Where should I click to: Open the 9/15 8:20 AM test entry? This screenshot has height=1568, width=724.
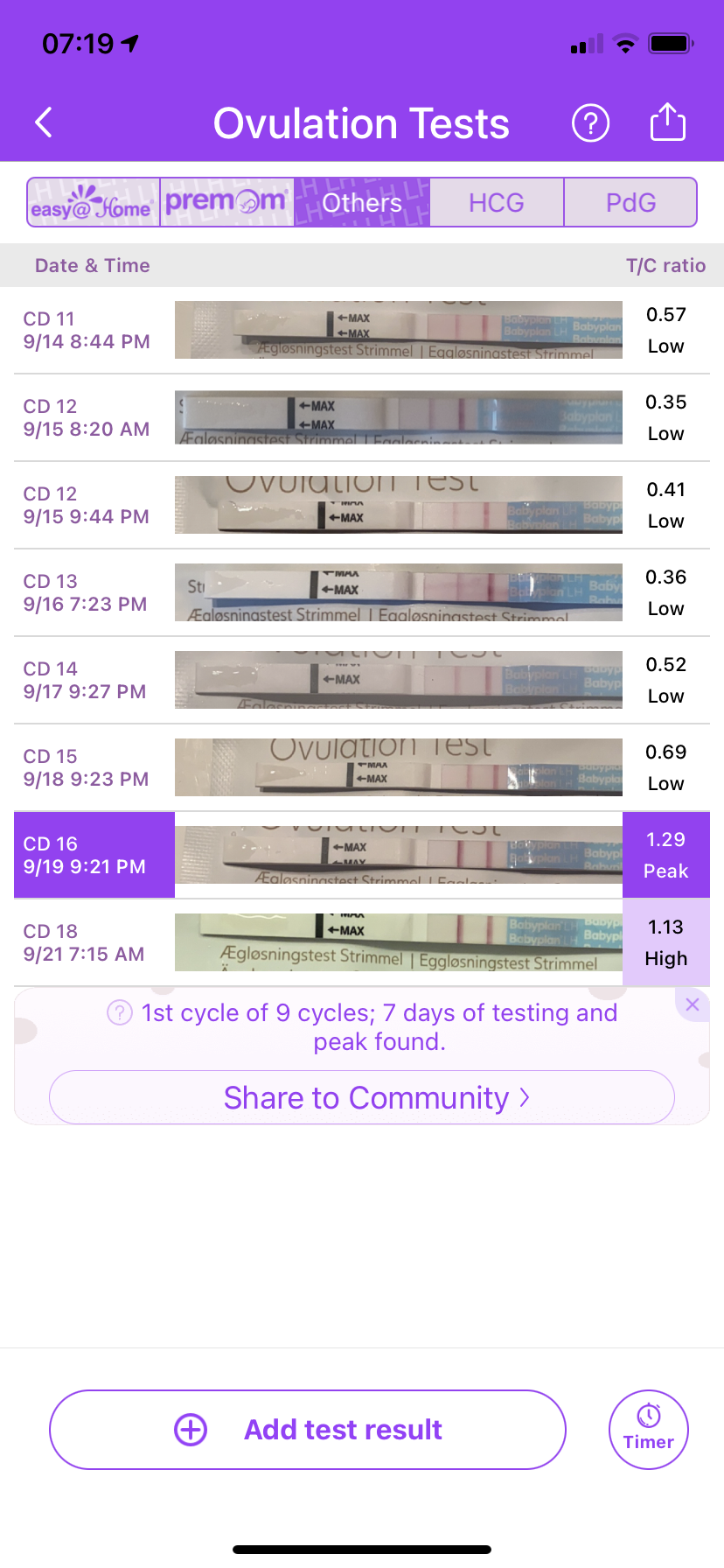(x=362, y=417)
